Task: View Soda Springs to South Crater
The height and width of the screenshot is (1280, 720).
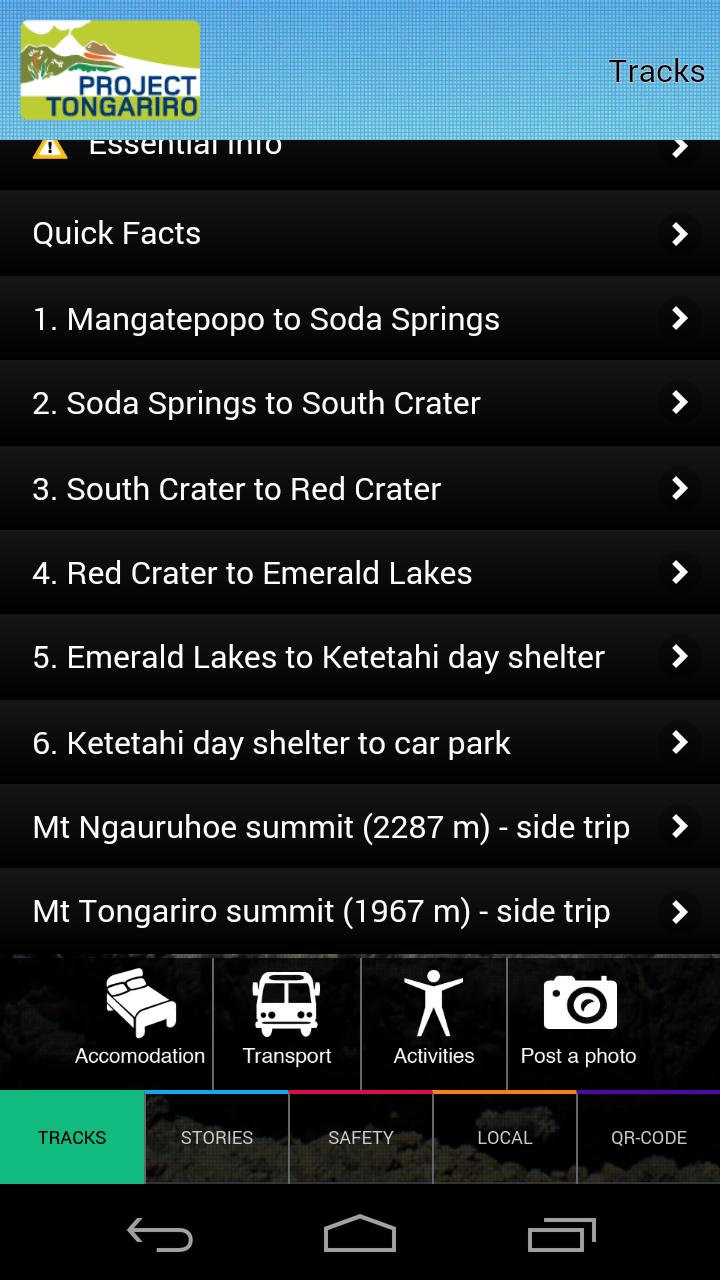Action: [x=360, y=403]
